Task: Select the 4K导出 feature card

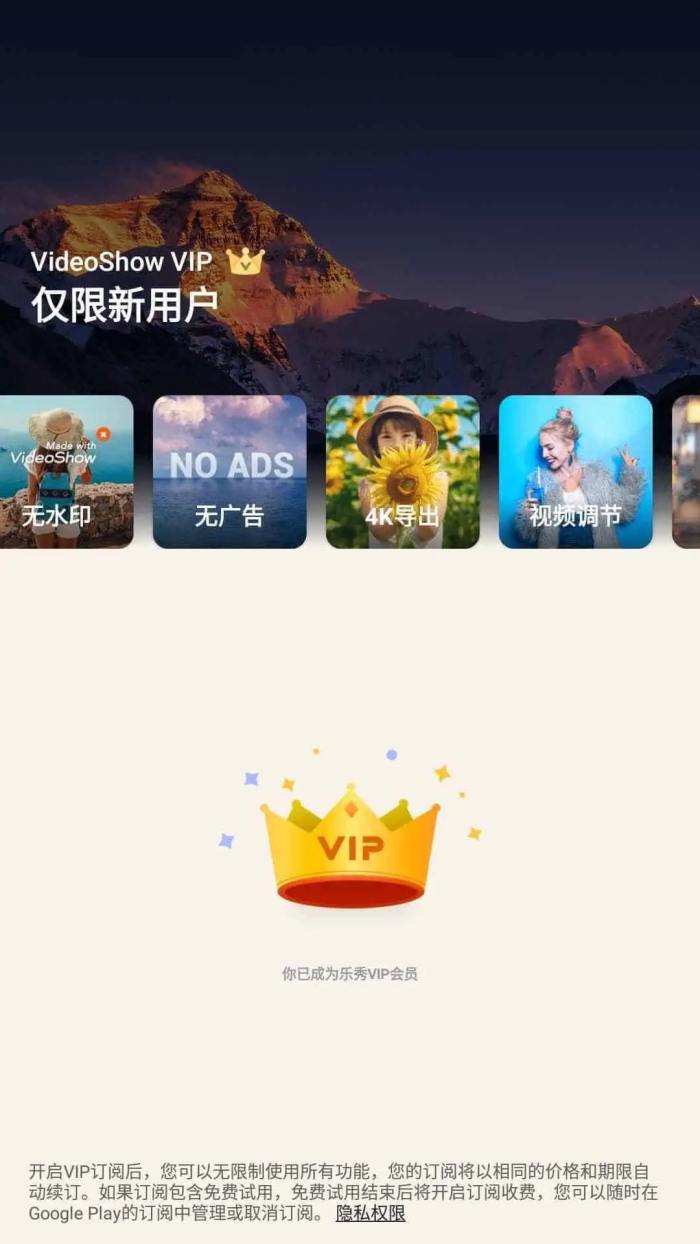Action: pos(402,472)
